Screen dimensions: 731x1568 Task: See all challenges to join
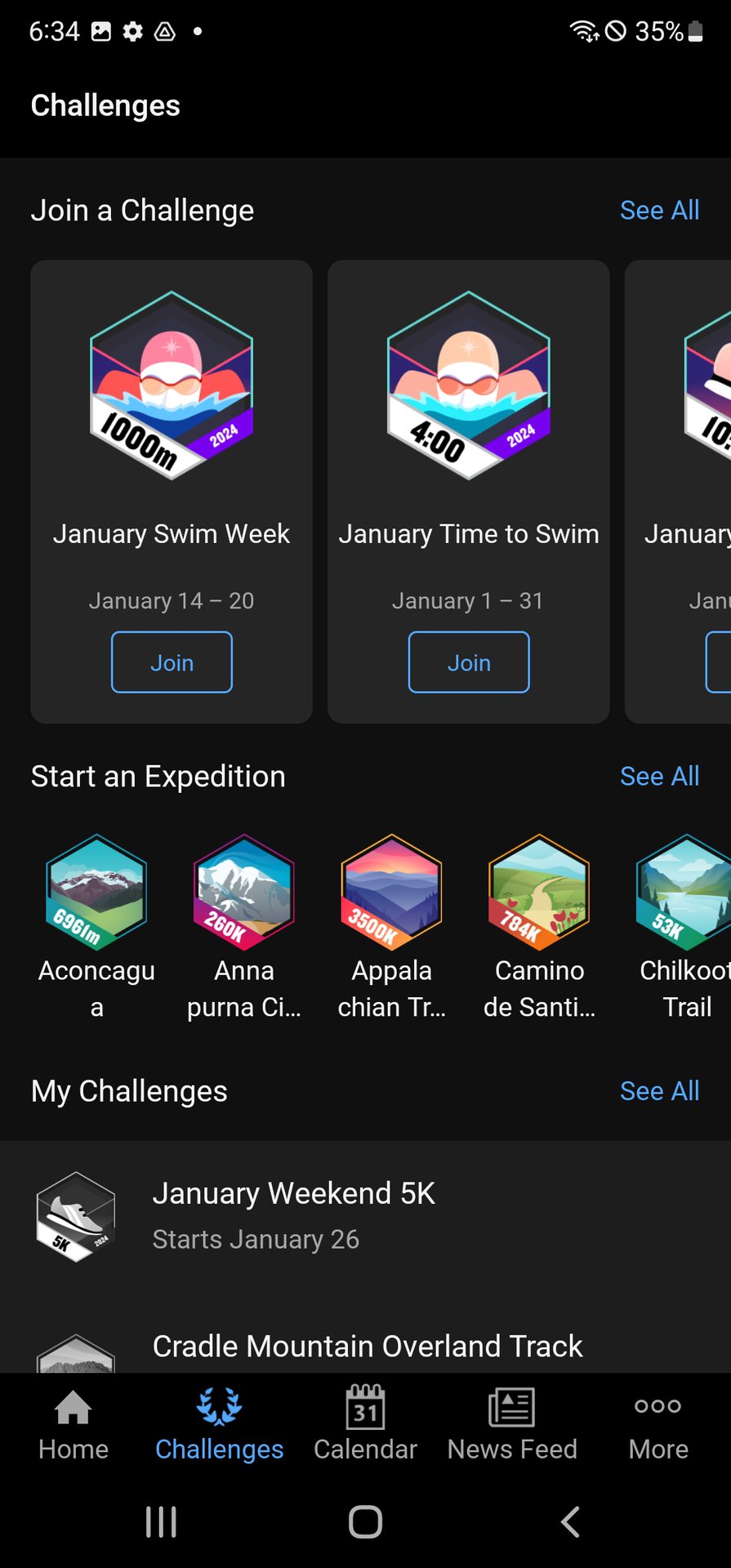[x=659, y=211]
